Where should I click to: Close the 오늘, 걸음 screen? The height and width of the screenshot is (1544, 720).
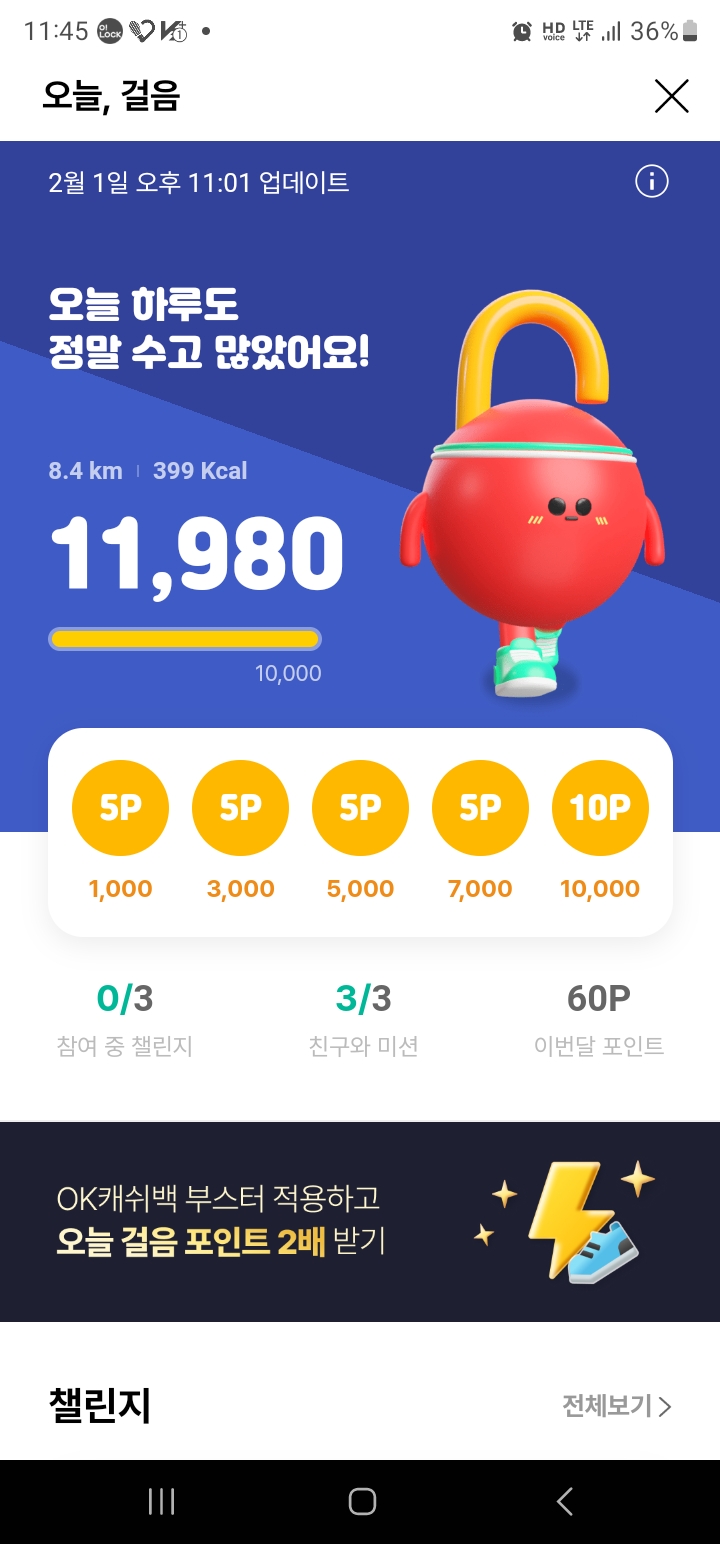[671, 97]
